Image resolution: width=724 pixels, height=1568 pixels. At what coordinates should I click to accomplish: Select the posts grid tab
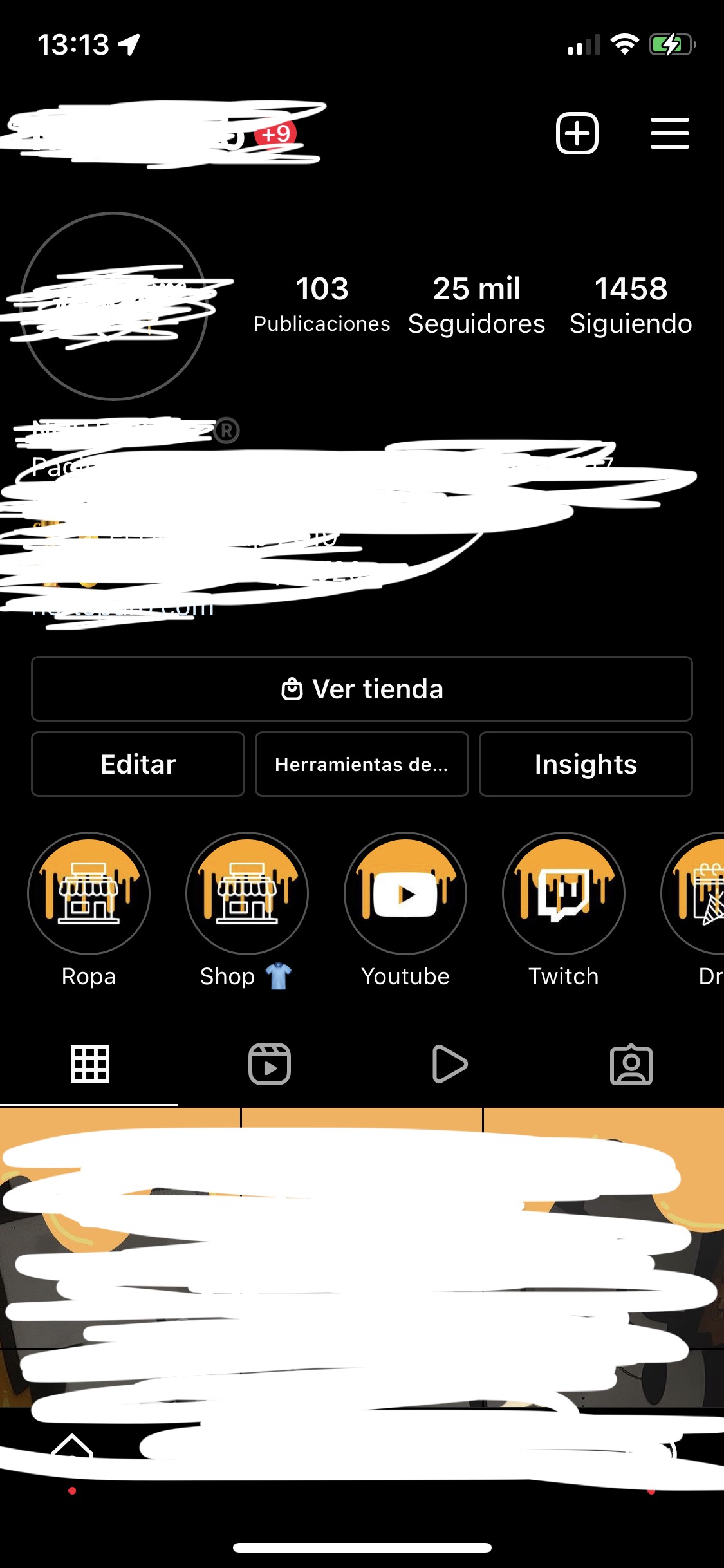89,1064
